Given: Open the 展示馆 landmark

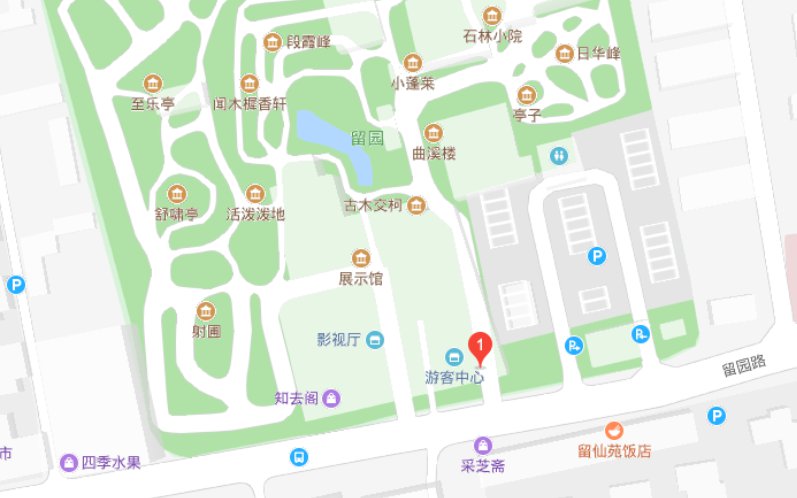Looking at the screenshot, I should coord(360,258).
